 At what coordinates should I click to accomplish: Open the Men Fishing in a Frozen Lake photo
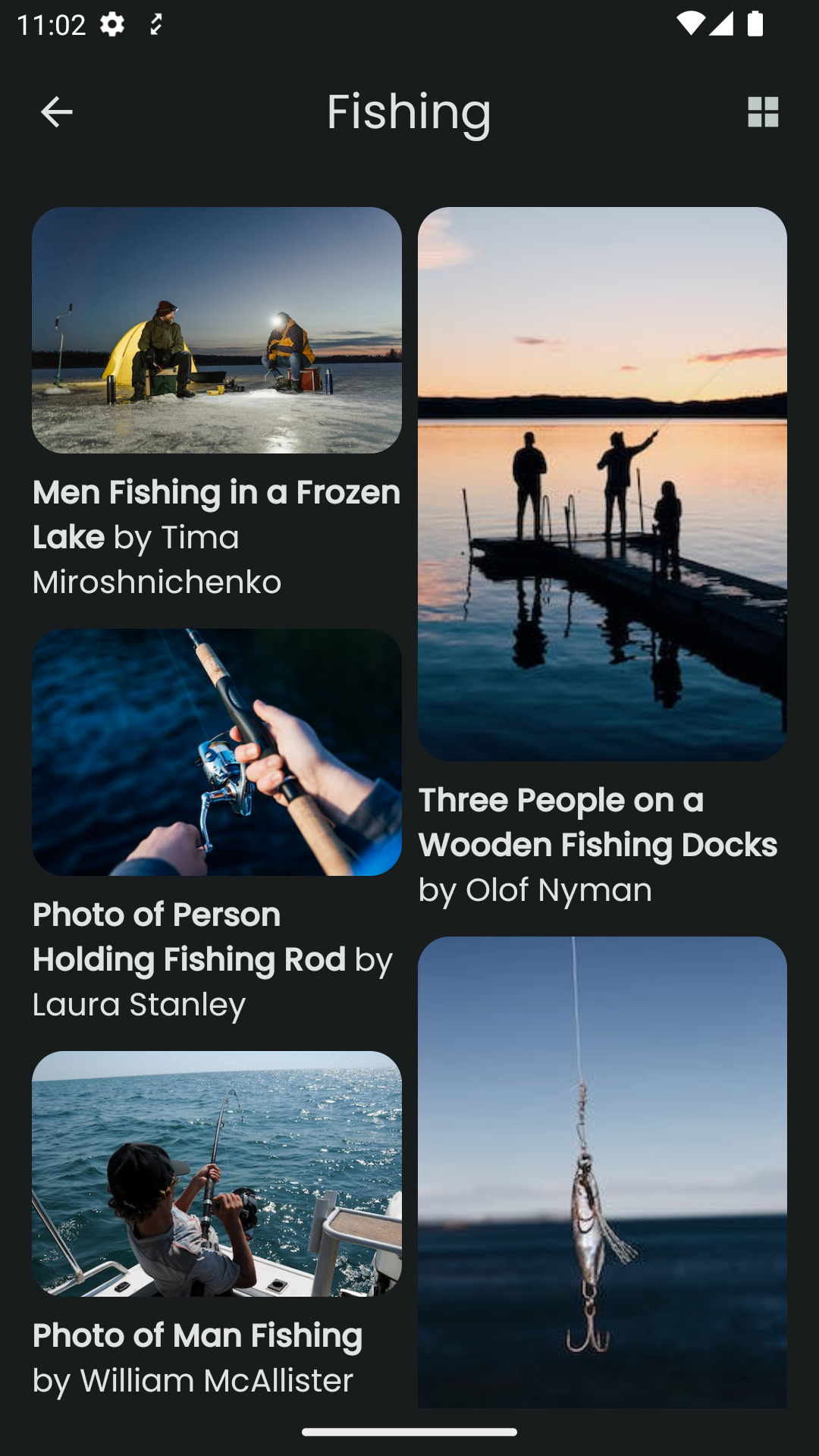(x=217, y=331)
